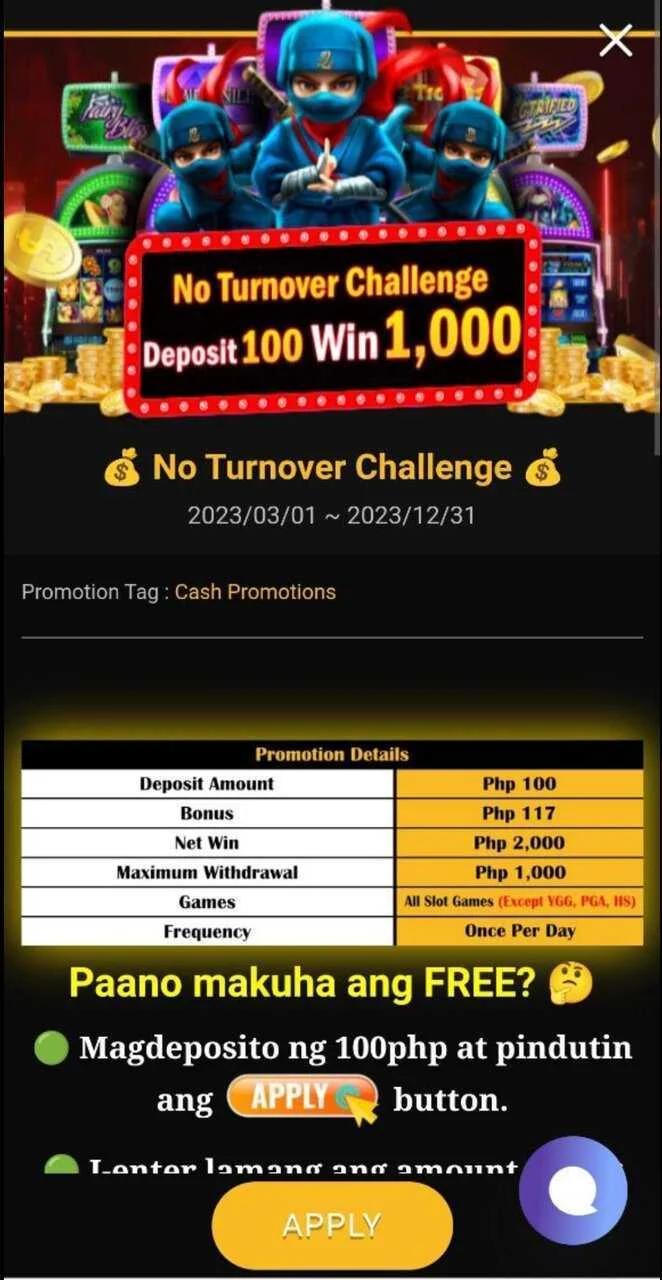Open the Cash Promotions tag
Screen dimensions: 662x1280
tap(255, 592)
